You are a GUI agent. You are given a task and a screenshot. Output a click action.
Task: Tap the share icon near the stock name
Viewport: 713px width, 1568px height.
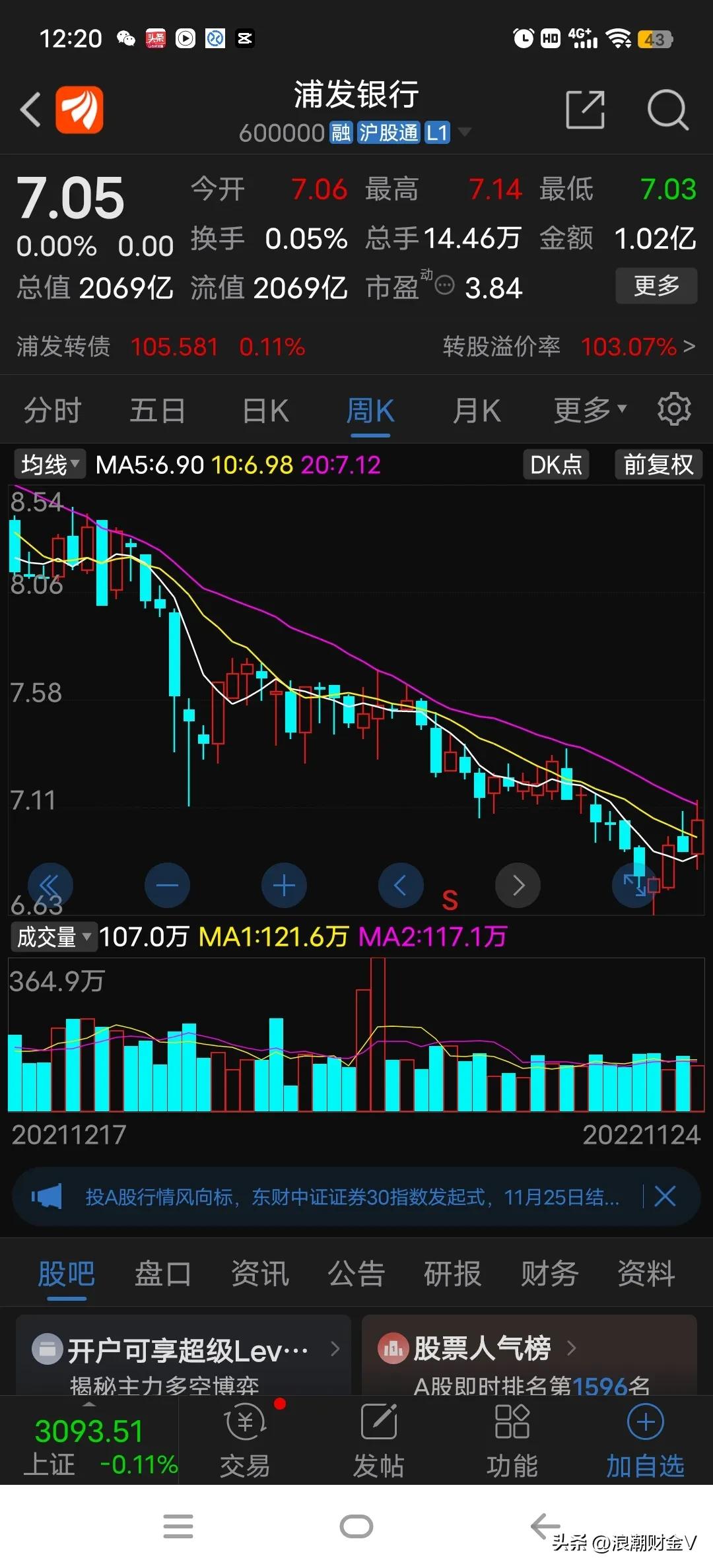(585, 109)
